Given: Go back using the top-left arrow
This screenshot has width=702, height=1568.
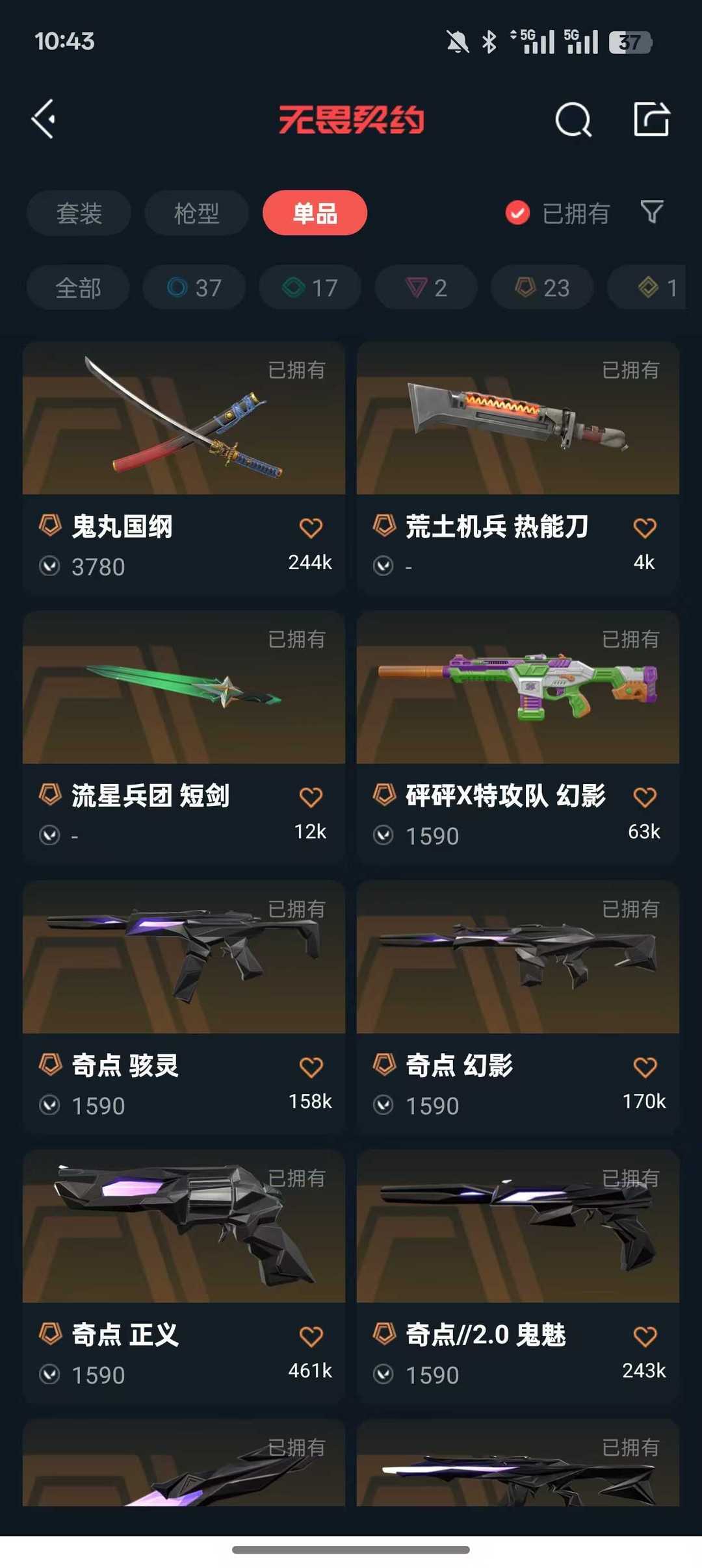Looking at the screenshot, I should pos(44,120).
